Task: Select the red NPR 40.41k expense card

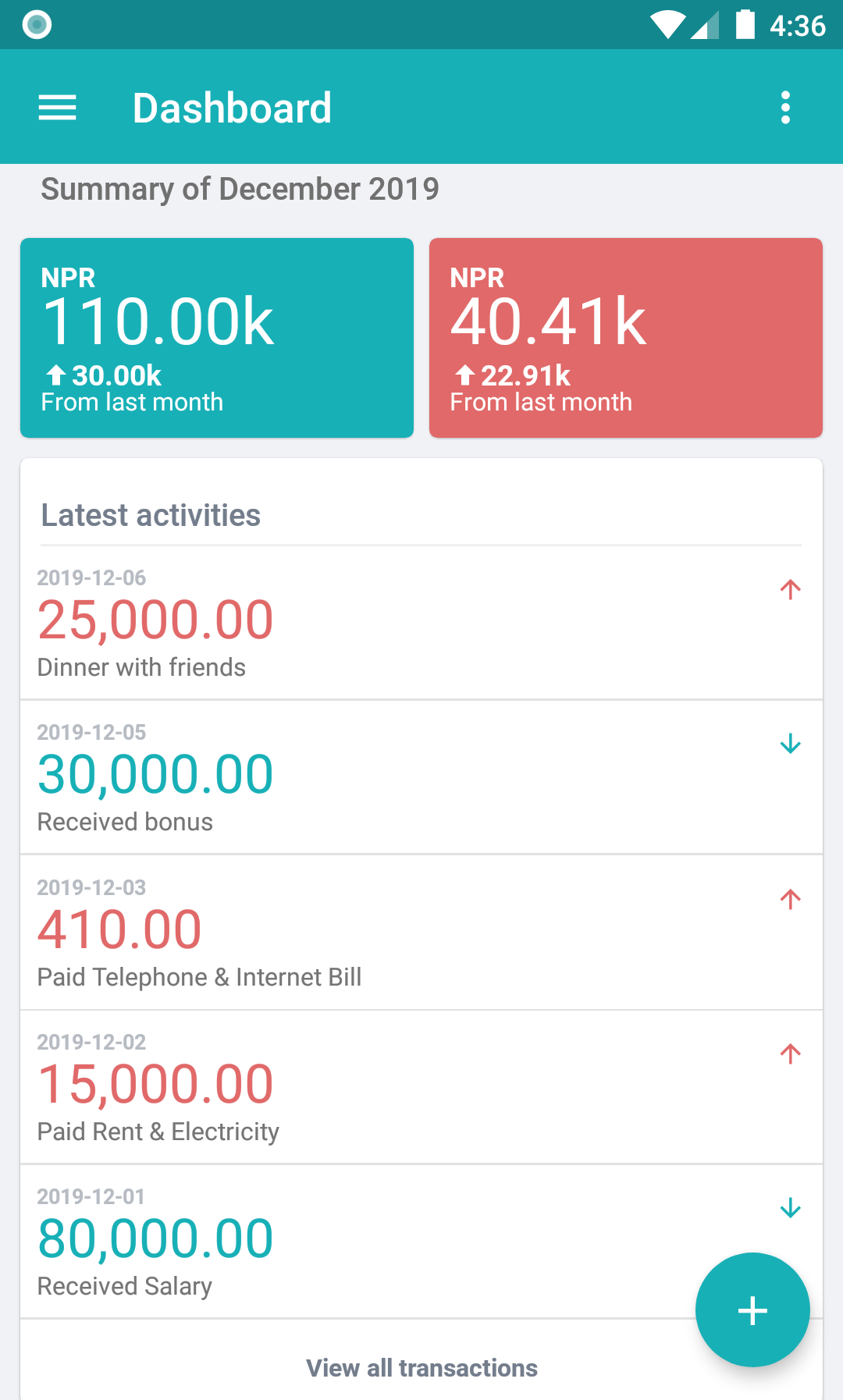Action: tap(625, 336)
